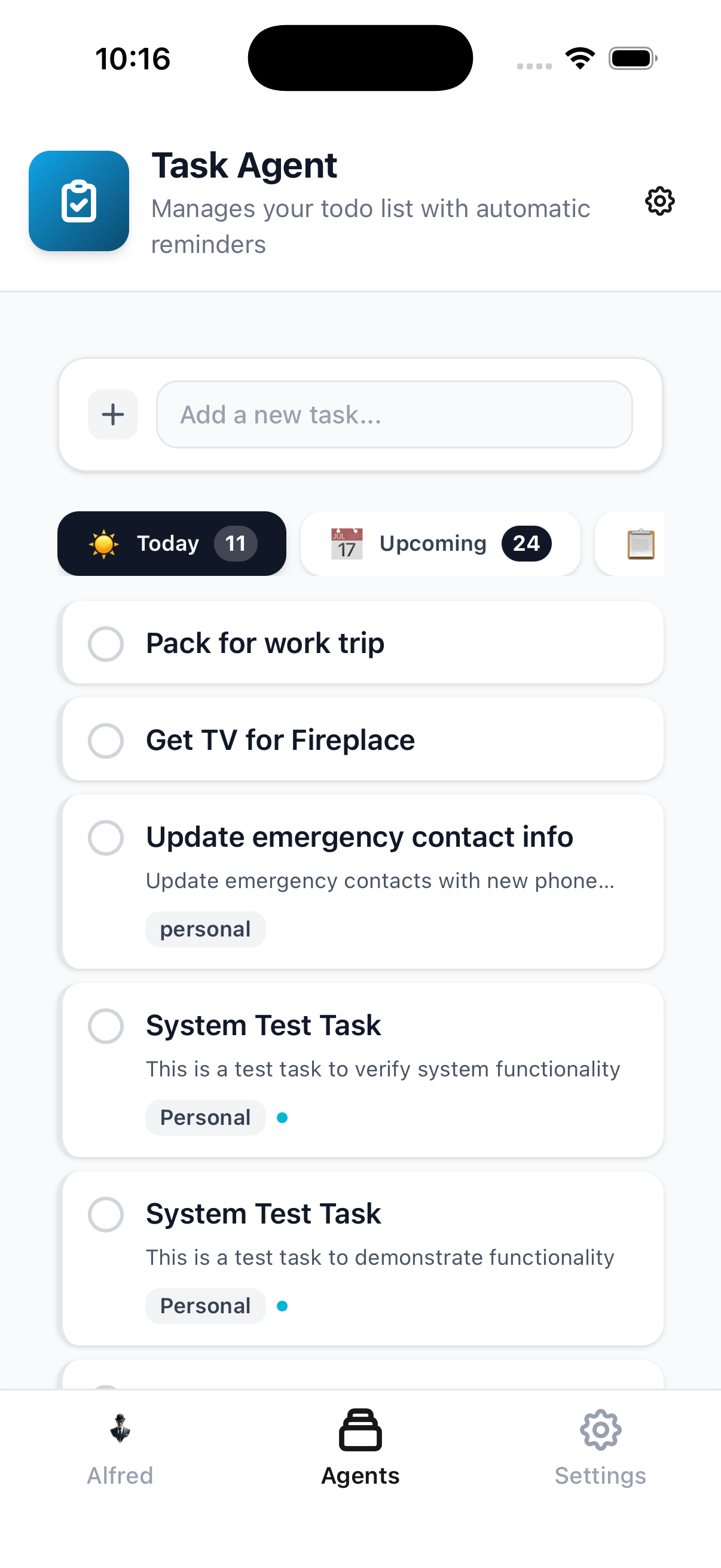Open Task Agent settings gear
This screenshot has width=721, height=1568.
pos(659,201)
